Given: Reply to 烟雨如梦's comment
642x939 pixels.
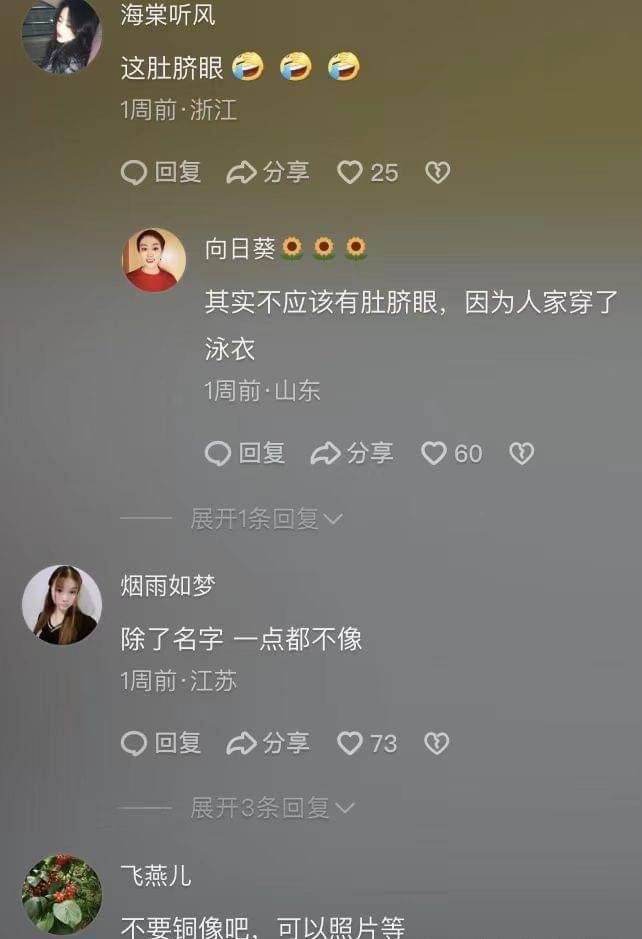Looking at the screenshot, I should pyautogui.click(x=161, y=743).
